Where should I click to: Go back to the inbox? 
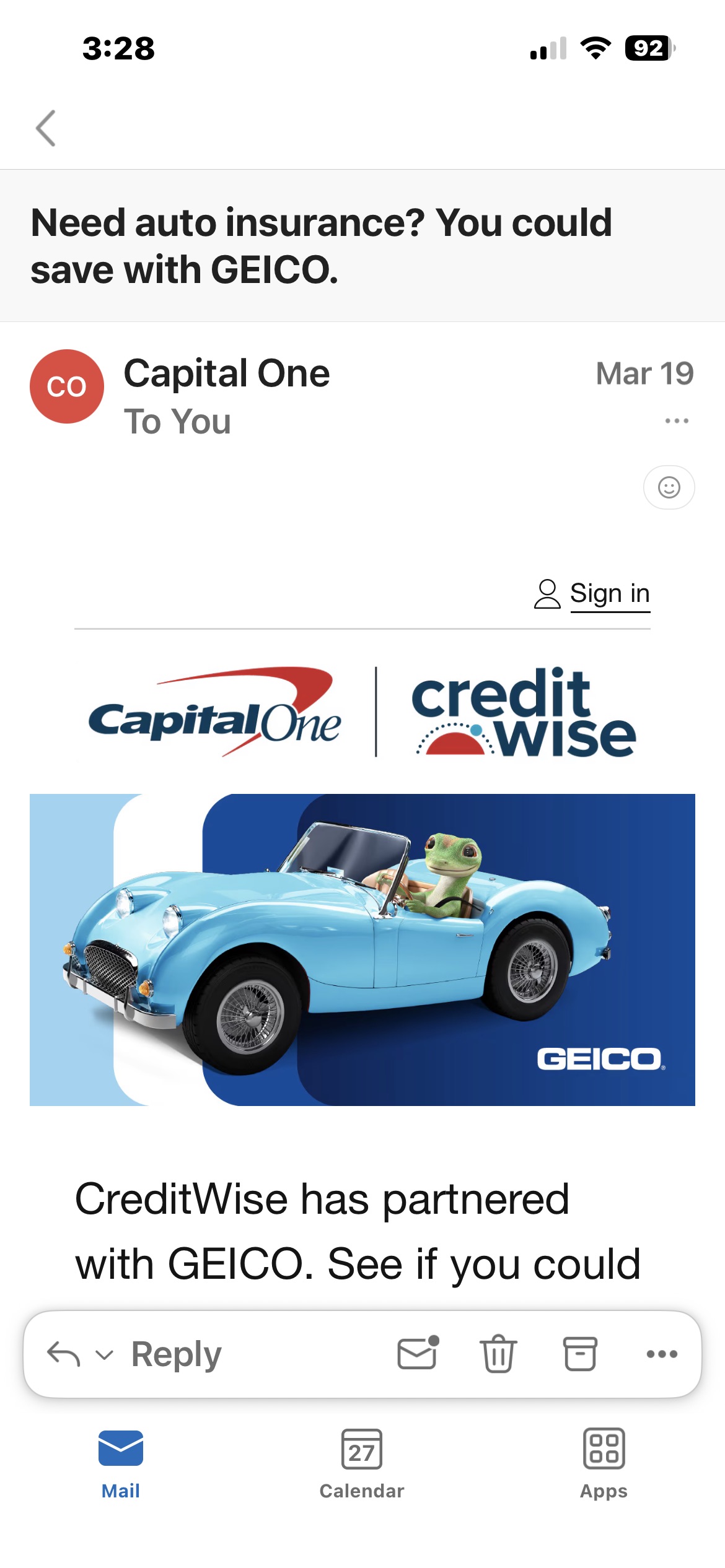click(x=46, y=128)
